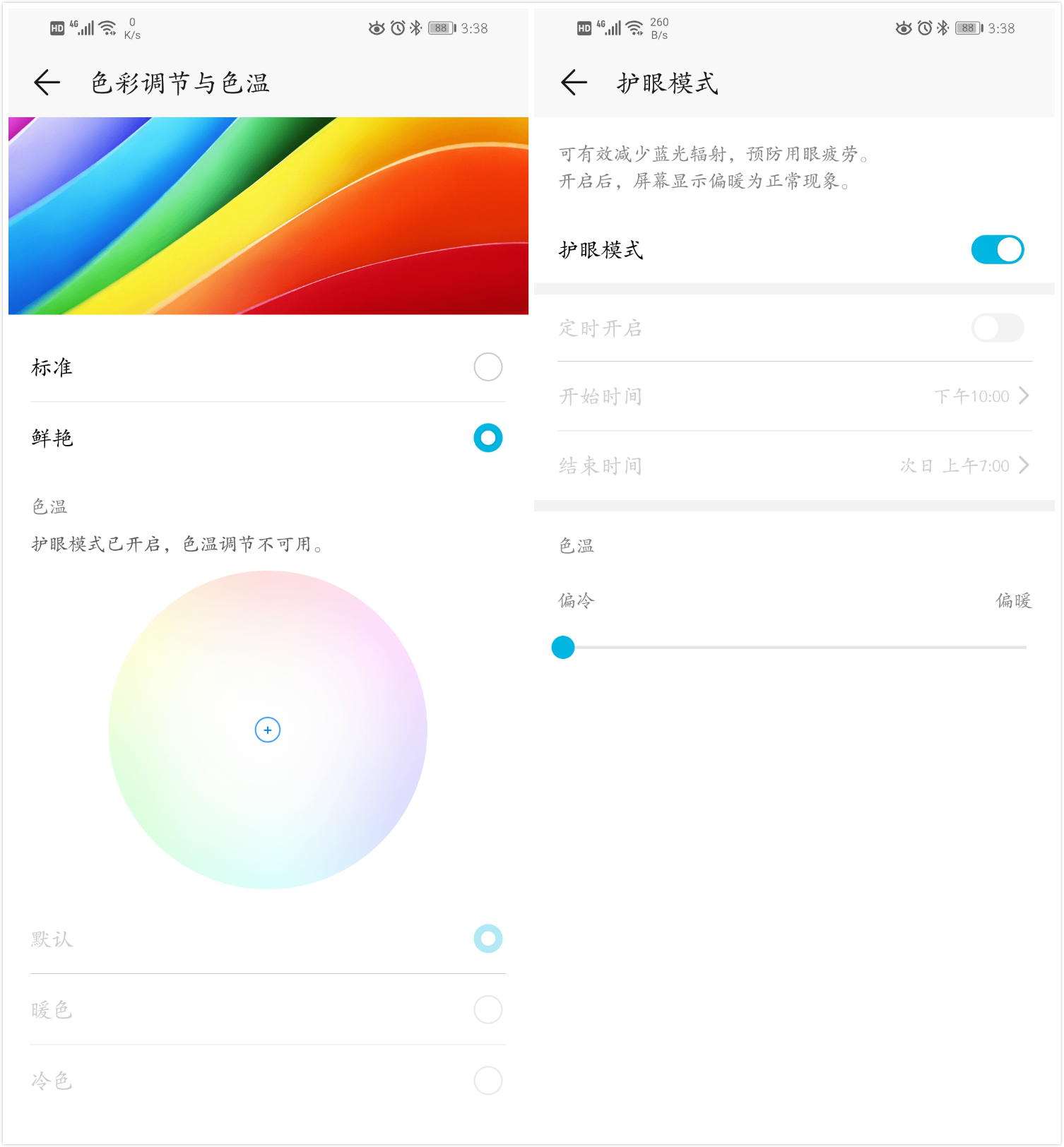Click the Wi-Fi icon in the status bar

pyautogui.click(x=106, y=28)
